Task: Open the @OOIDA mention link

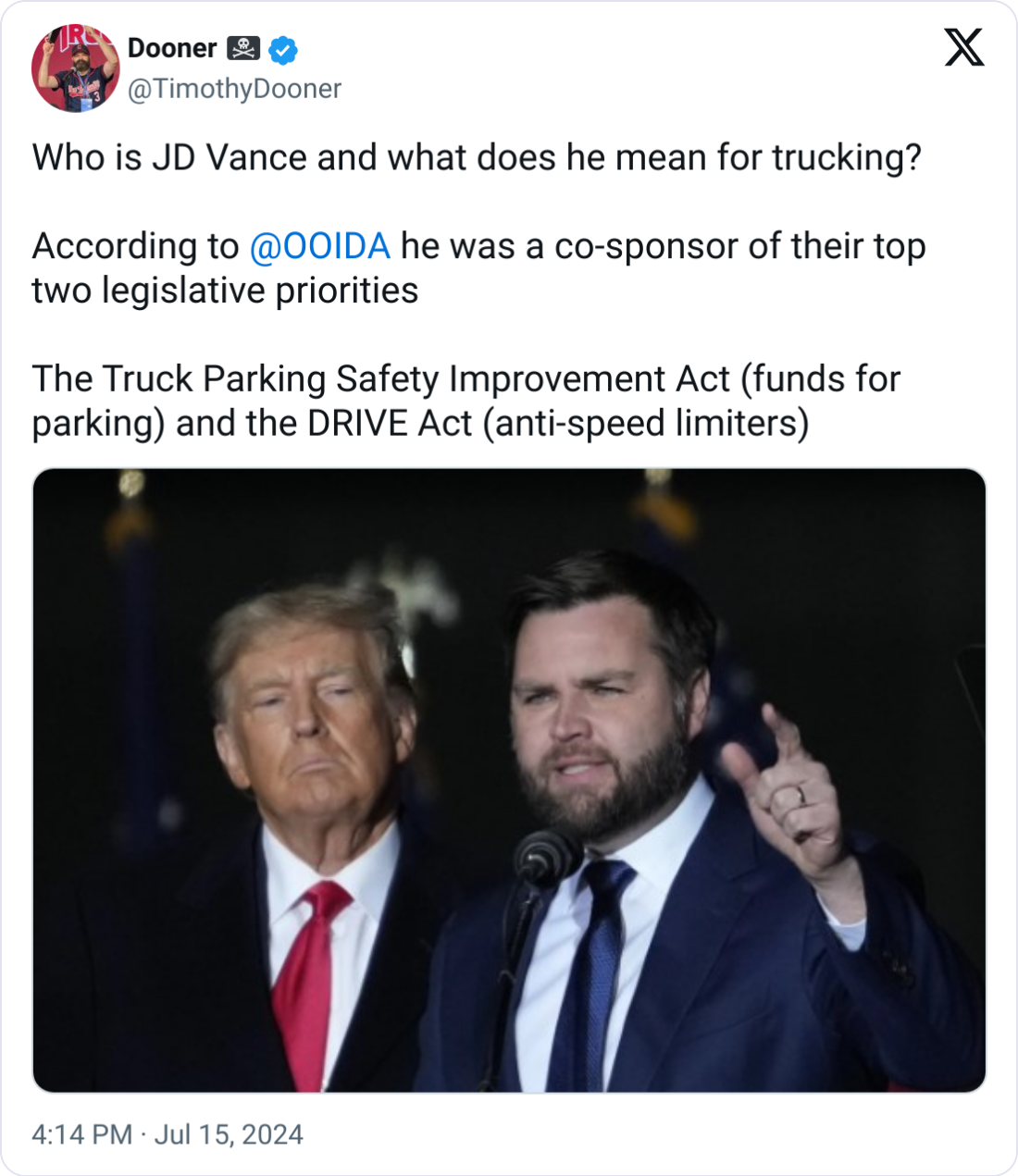Action: [320, 247]
